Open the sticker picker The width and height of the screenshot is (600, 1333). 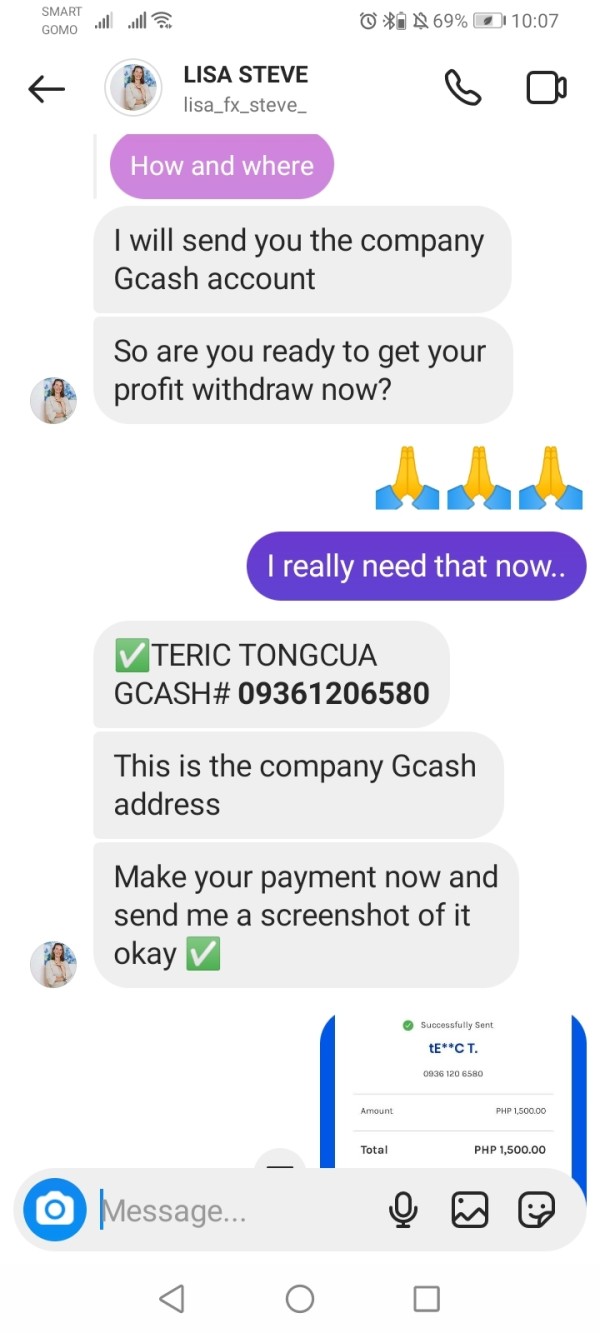click(x=536, y=1211)
